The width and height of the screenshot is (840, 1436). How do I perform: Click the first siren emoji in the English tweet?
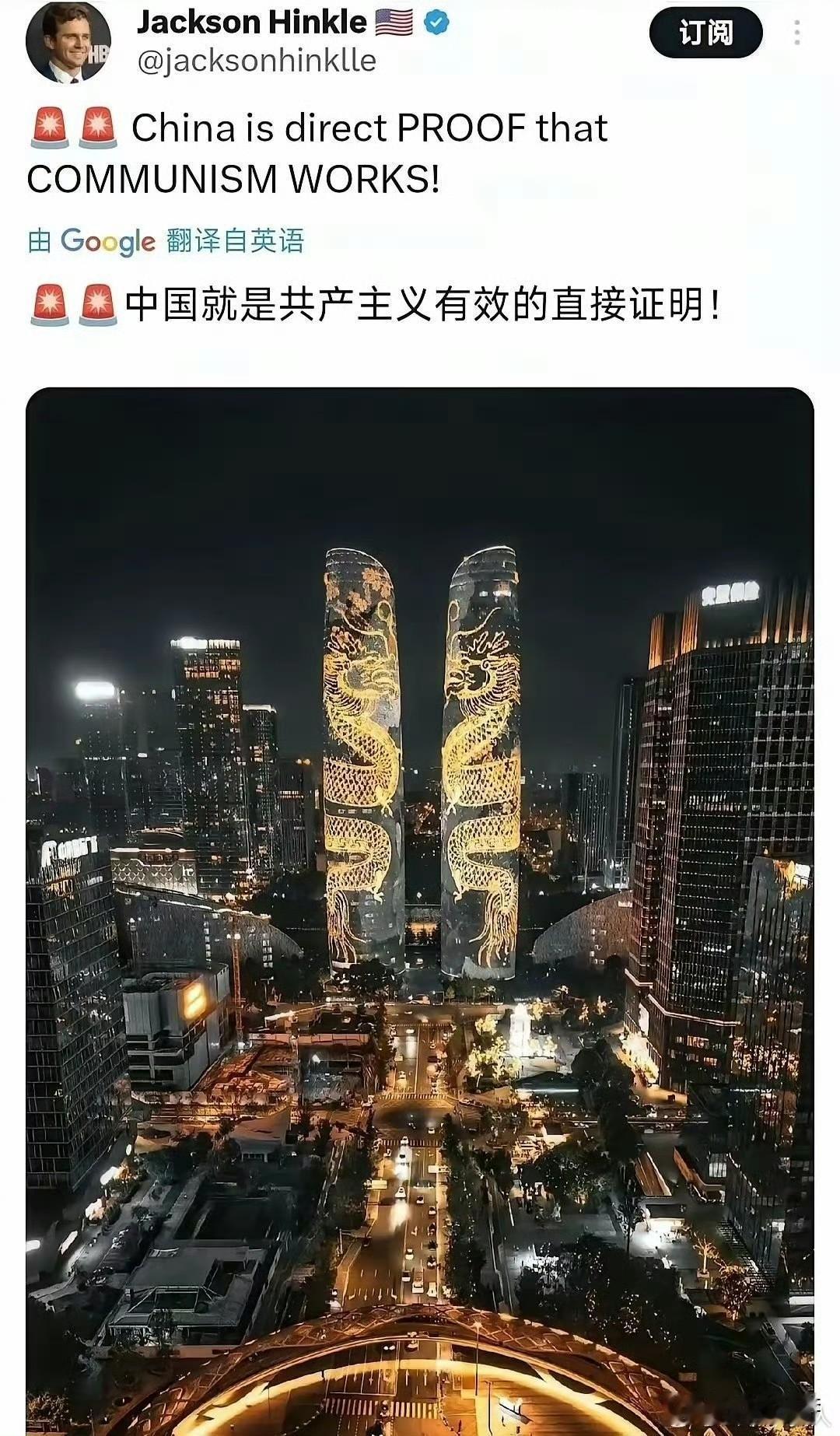coord(48,128)
